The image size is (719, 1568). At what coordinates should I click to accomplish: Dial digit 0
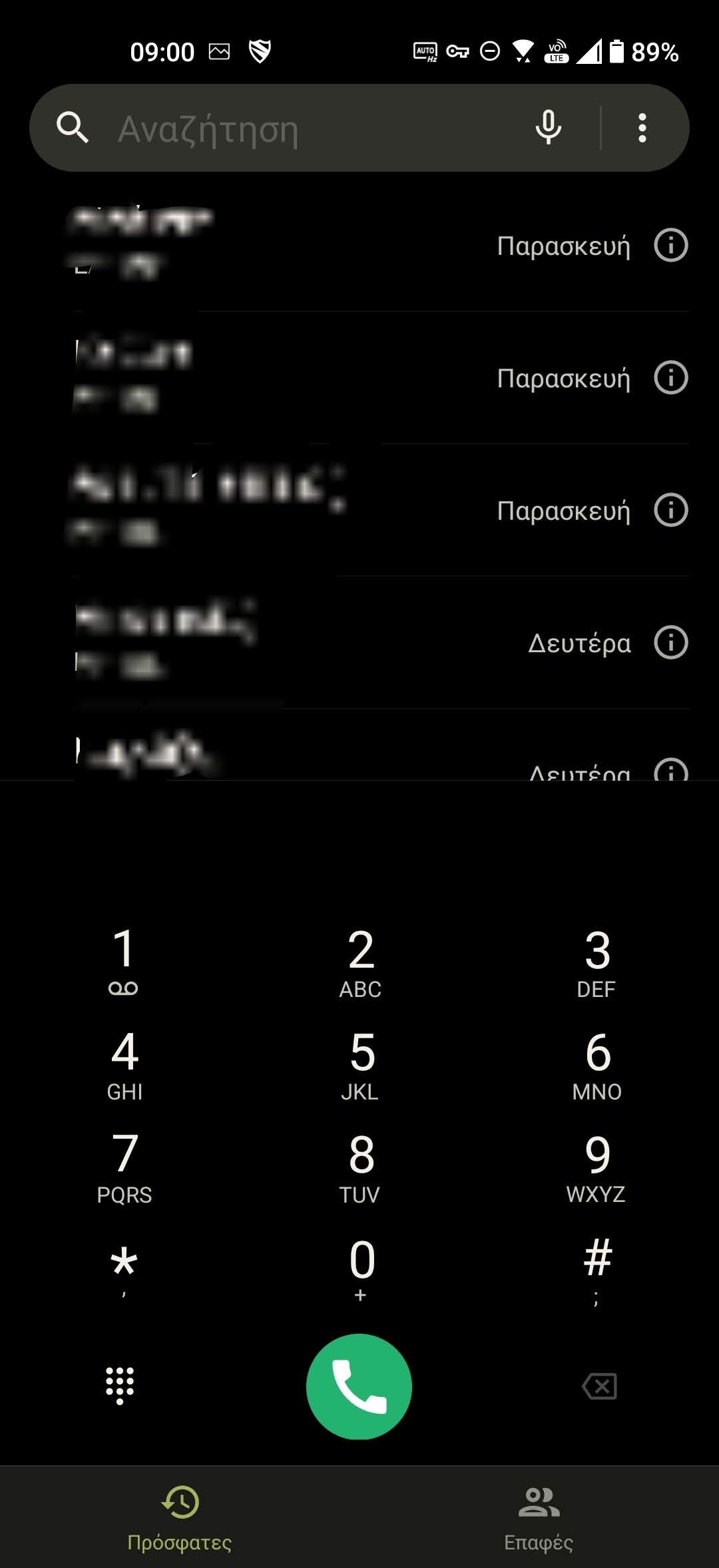360,1270
